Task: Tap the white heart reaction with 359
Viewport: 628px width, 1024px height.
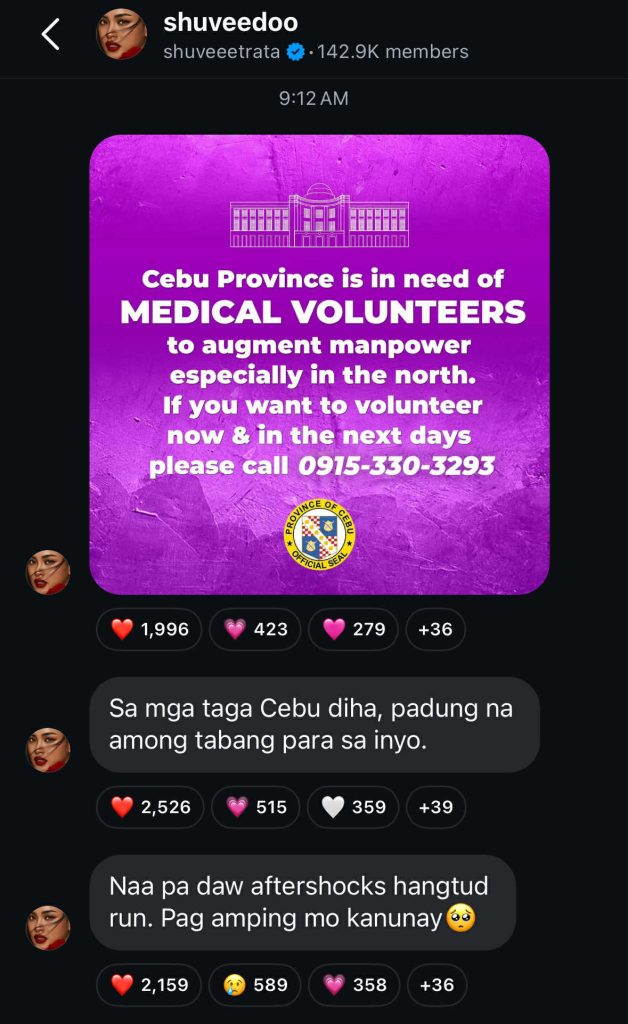Action: click(x=353, y=807)
